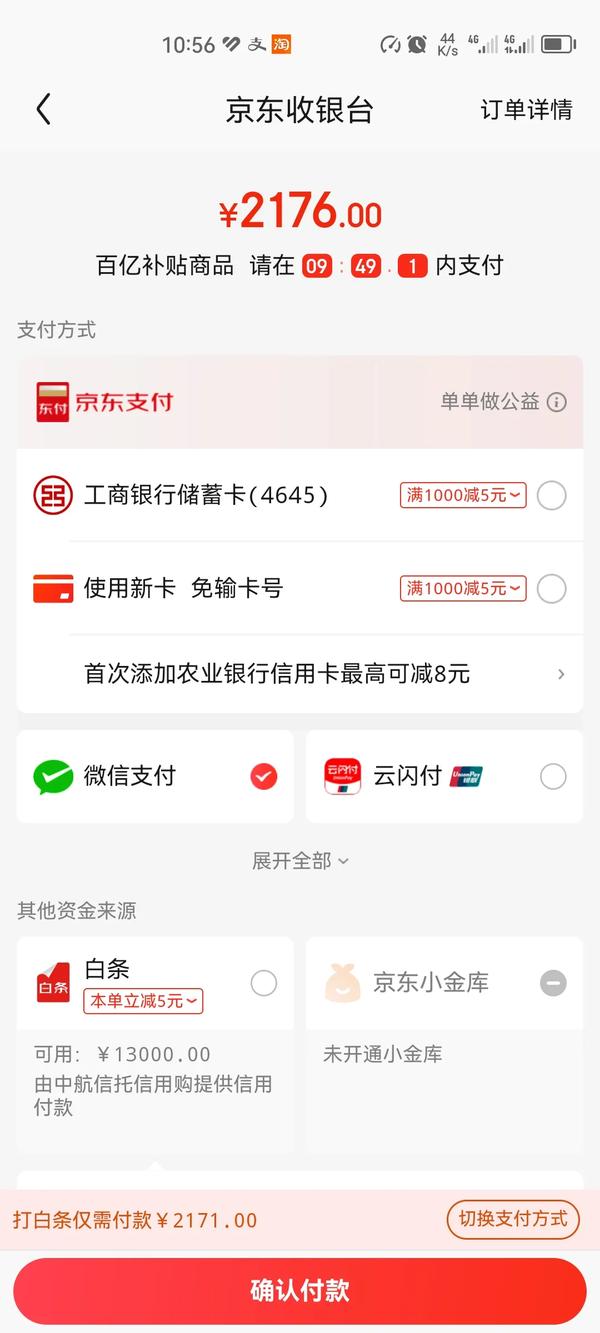This screenshot has width=600, height=1333.
Task: Tap the info icon beside 单单做公益
Action: tap(557, 402)
